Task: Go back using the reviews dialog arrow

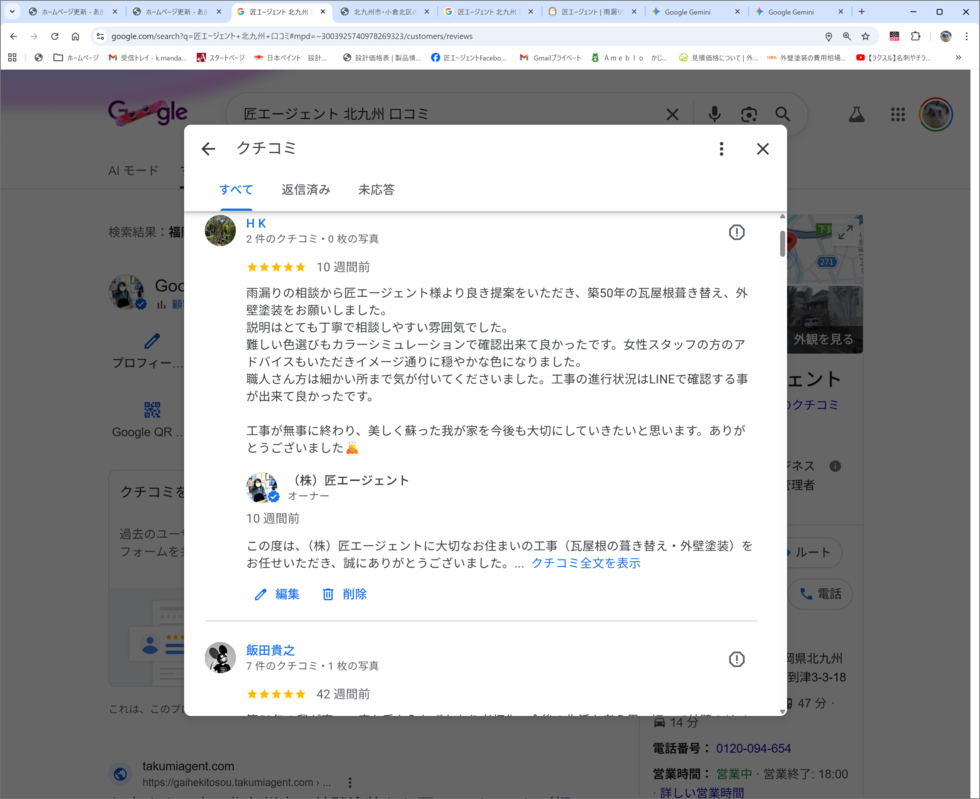Action: click(x=208, y=149)
